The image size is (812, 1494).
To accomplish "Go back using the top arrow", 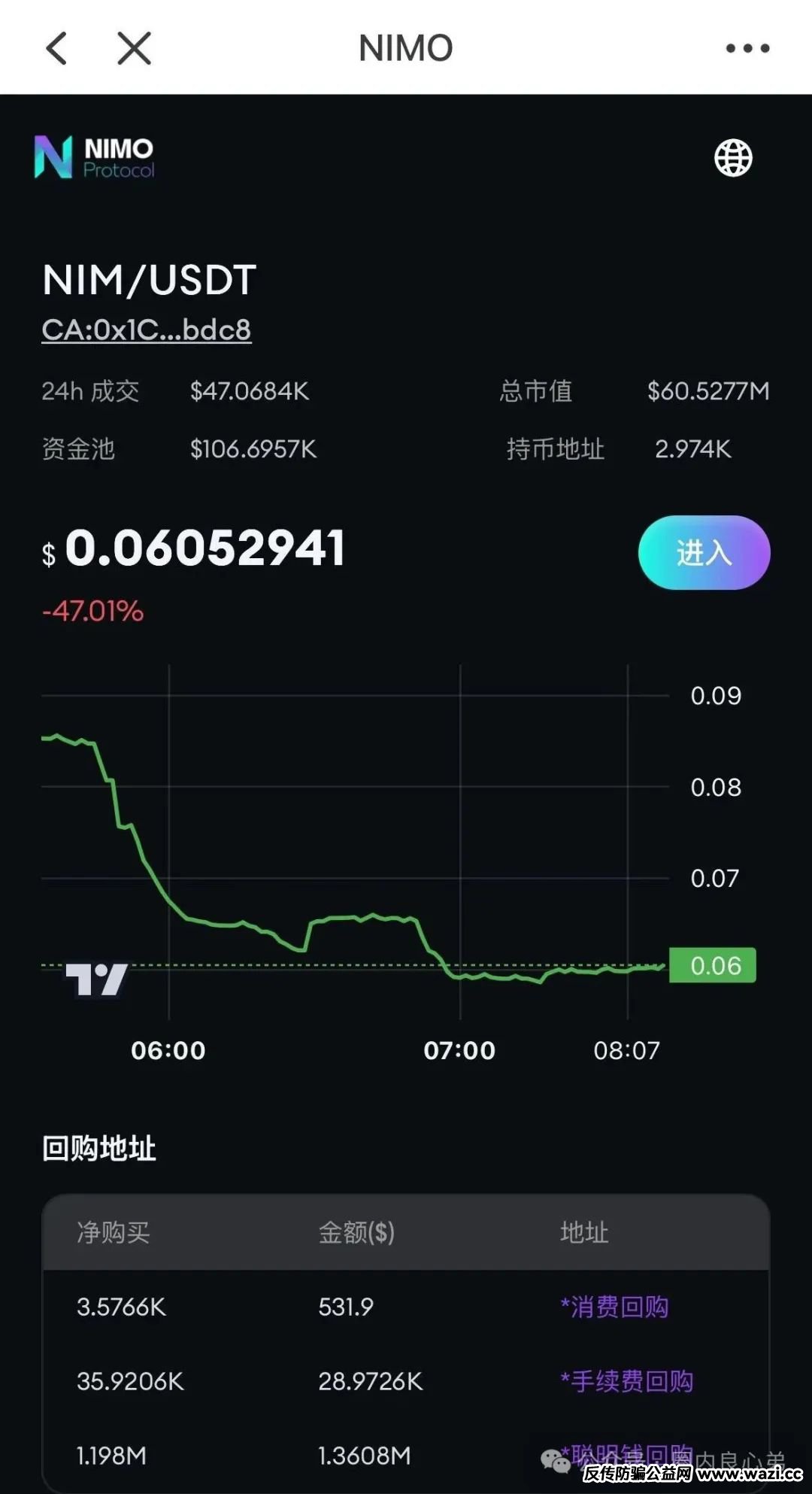I will pos(57,48).
